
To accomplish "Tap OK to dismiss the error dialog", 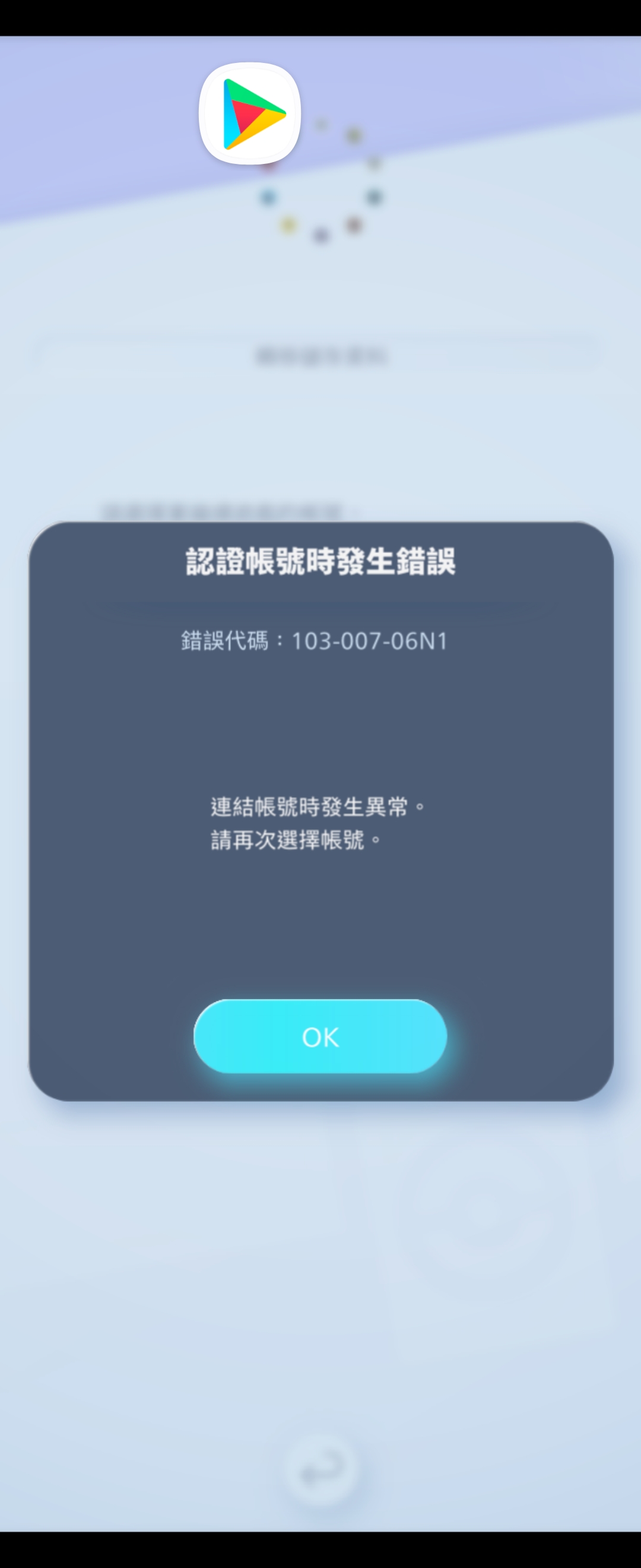I will (320, 1036).
